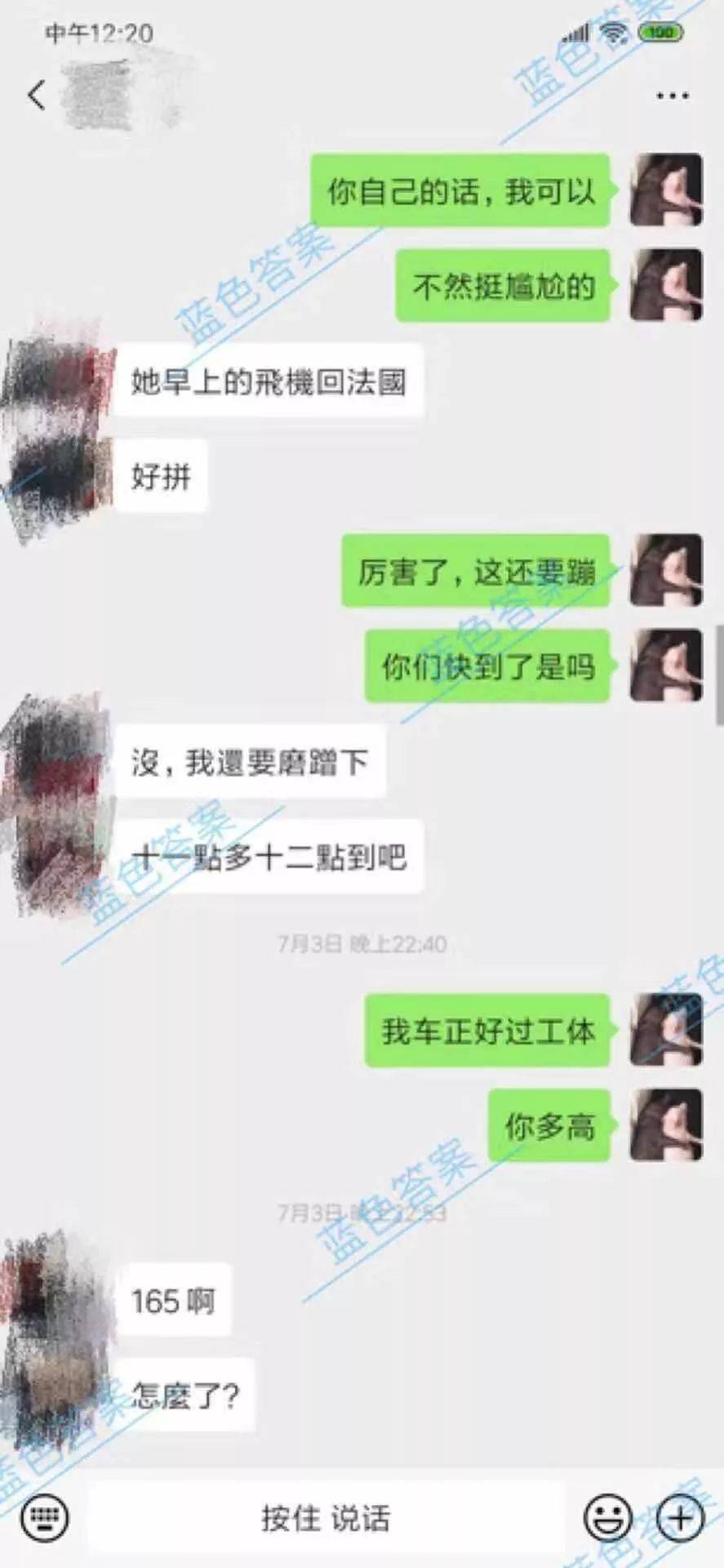Tap the hold-to-talk voice button
Viewport: 724px width, 1568px height.
point(326,1518)
